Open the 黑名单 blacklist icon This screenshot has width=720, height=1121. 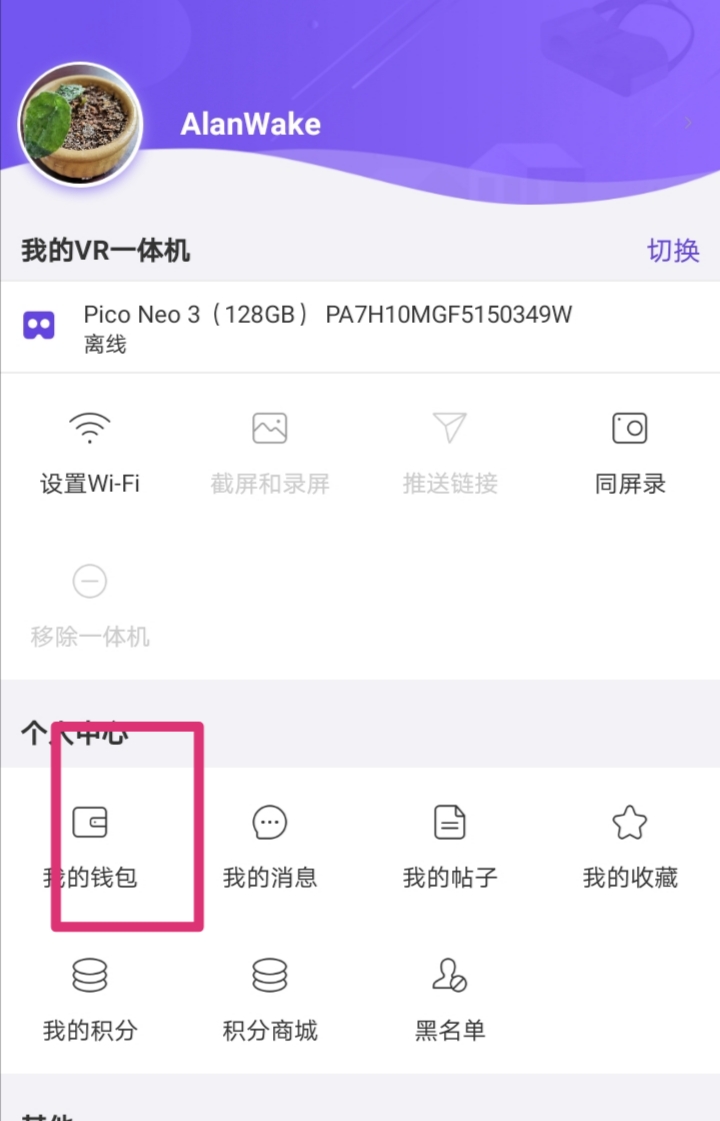[449, 975]
